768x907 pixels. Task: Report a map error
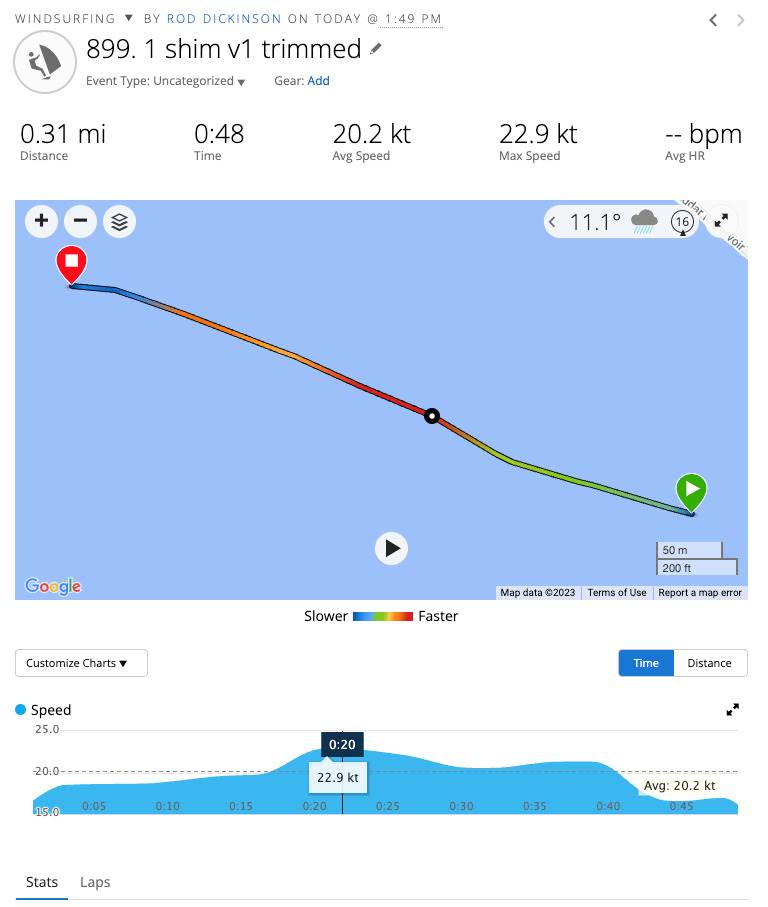700,593
